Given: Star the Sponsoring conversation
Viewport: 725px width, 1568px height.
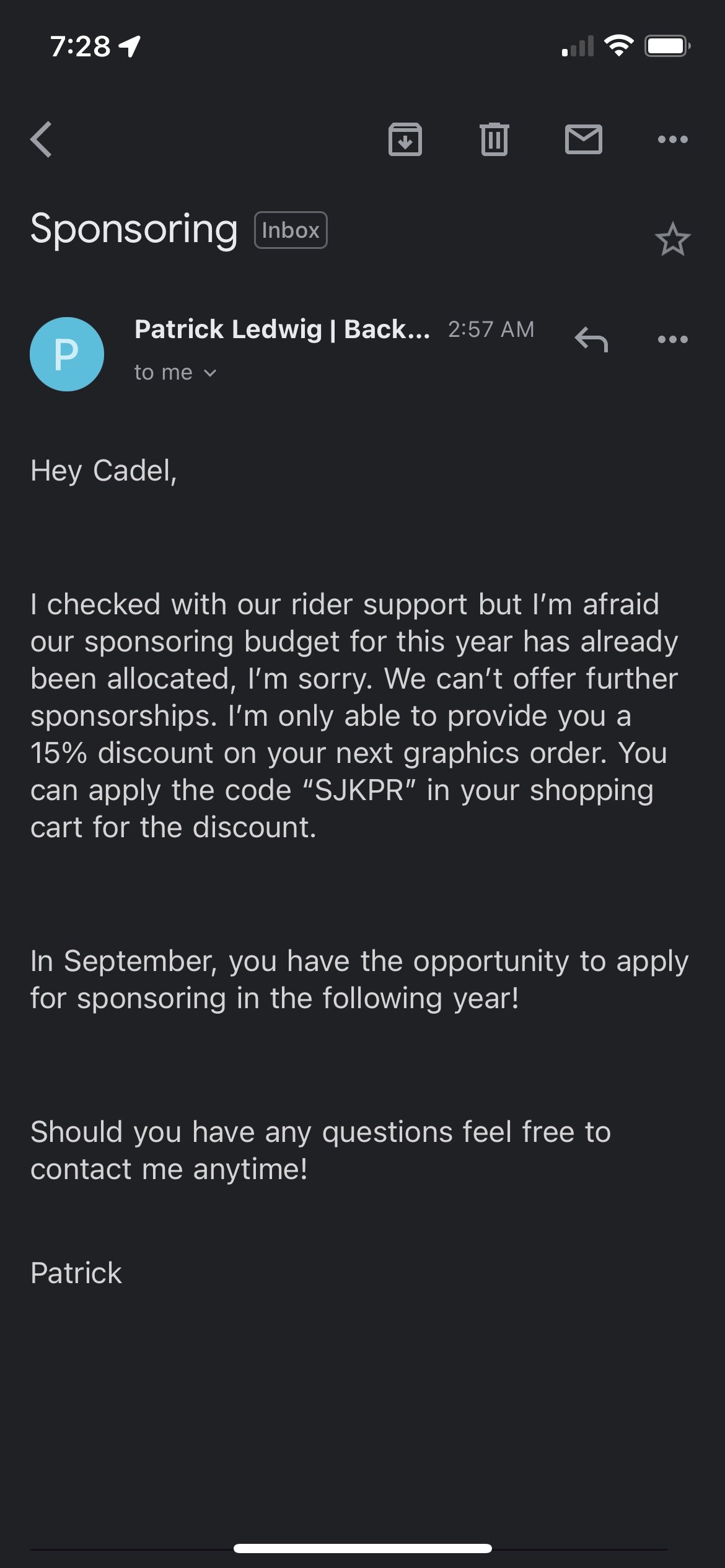Looking at the screenshot, I should tap(672, 239).
